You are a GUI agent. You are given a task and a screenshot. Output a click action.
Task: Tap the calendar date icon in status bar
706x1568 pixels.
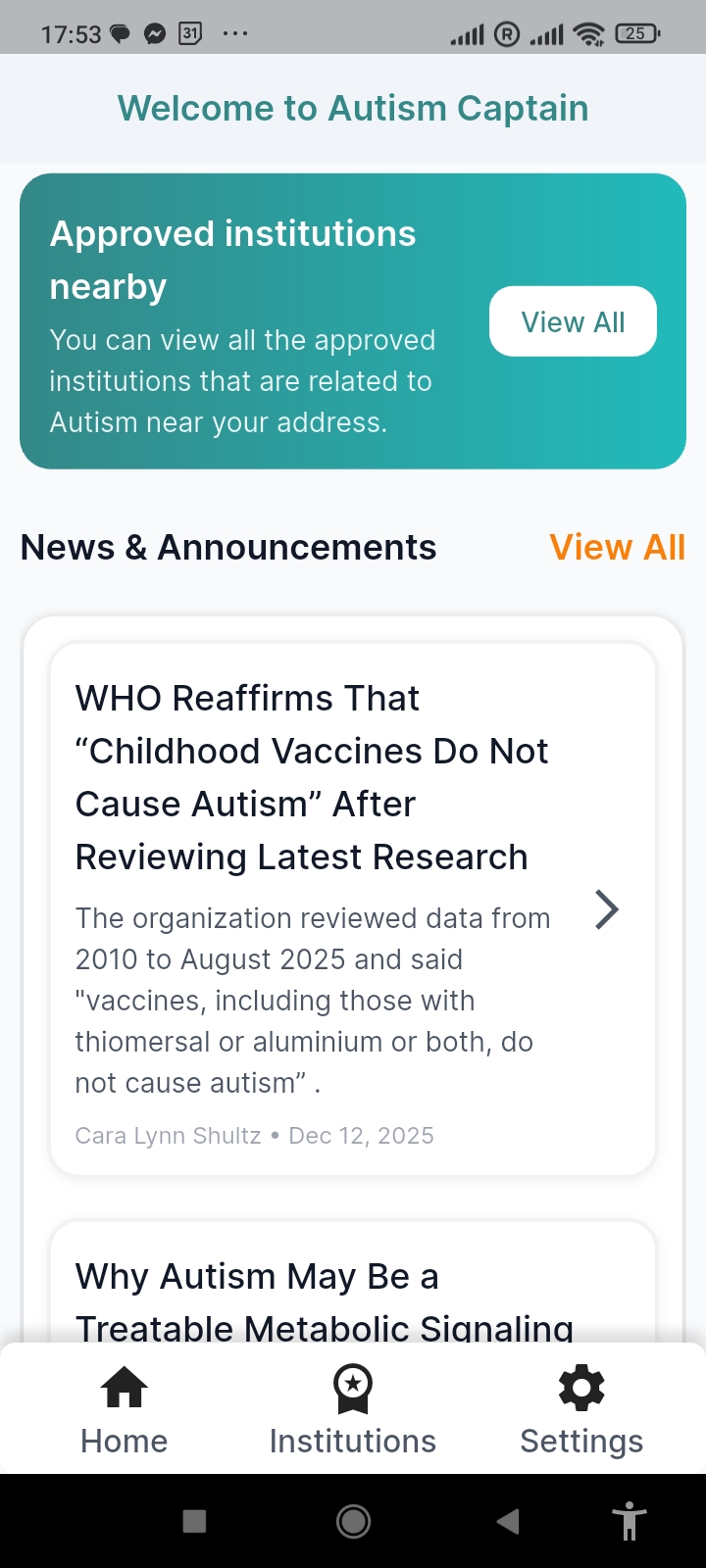(191, 32)
